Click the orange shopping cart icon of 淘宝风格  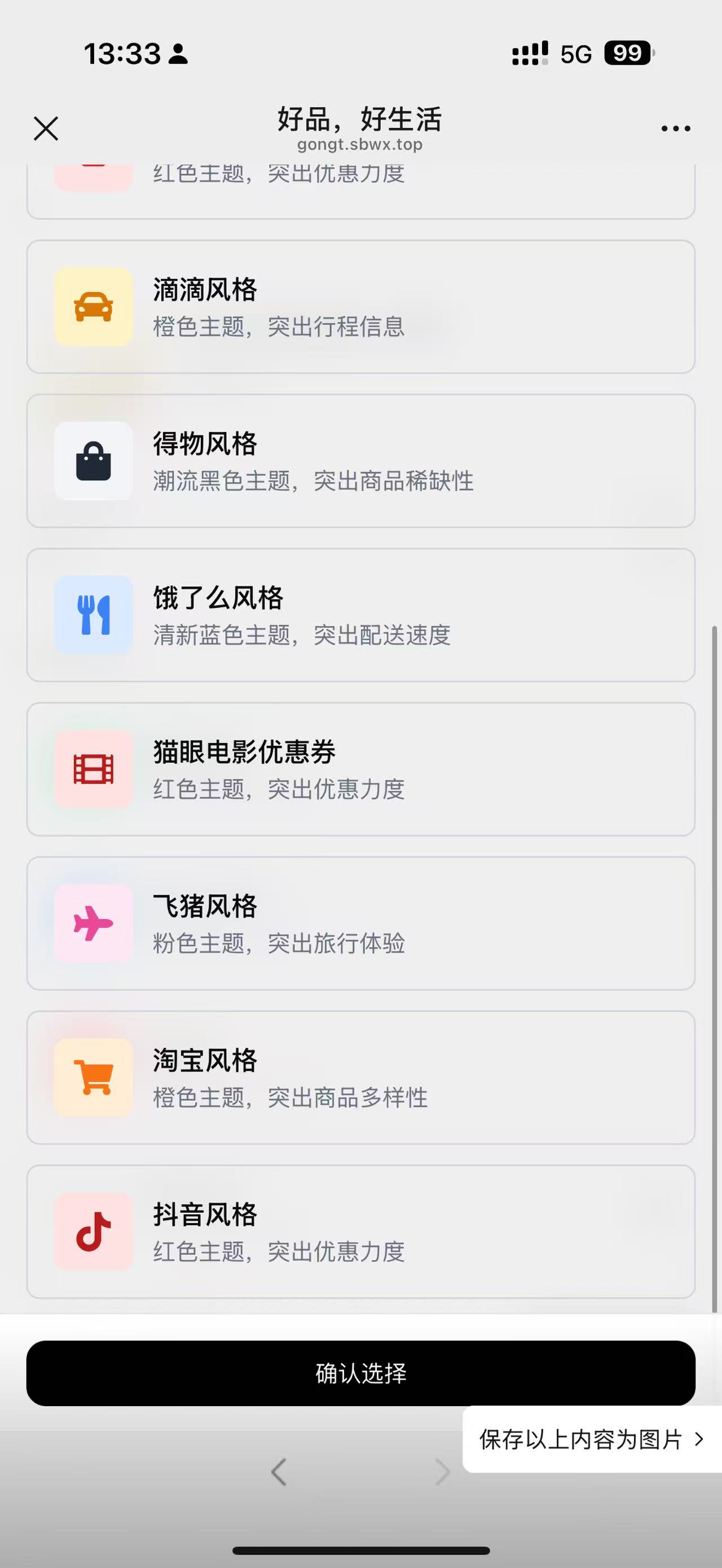click(x=93, y=1077)
